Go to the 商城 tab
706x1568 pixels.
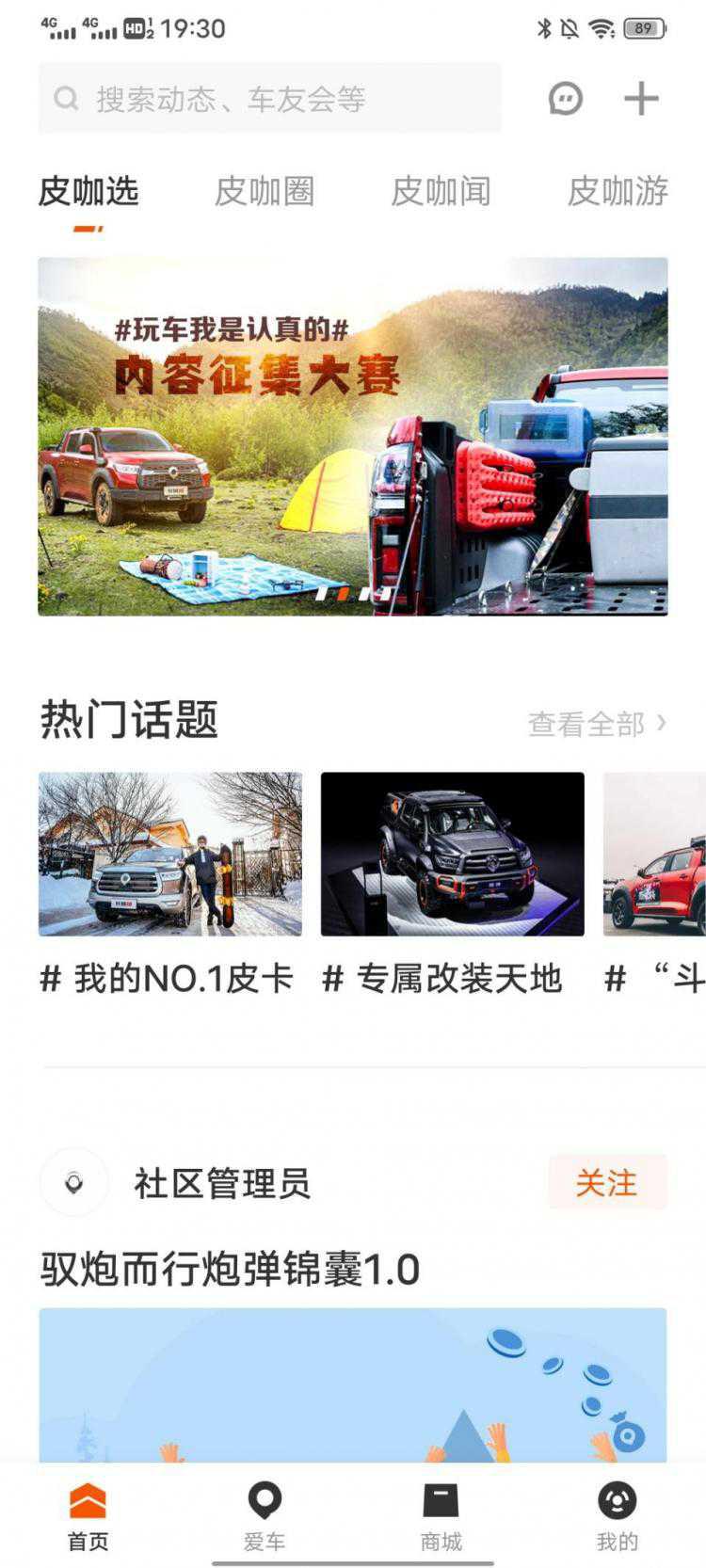click(x=441, y=1515)
